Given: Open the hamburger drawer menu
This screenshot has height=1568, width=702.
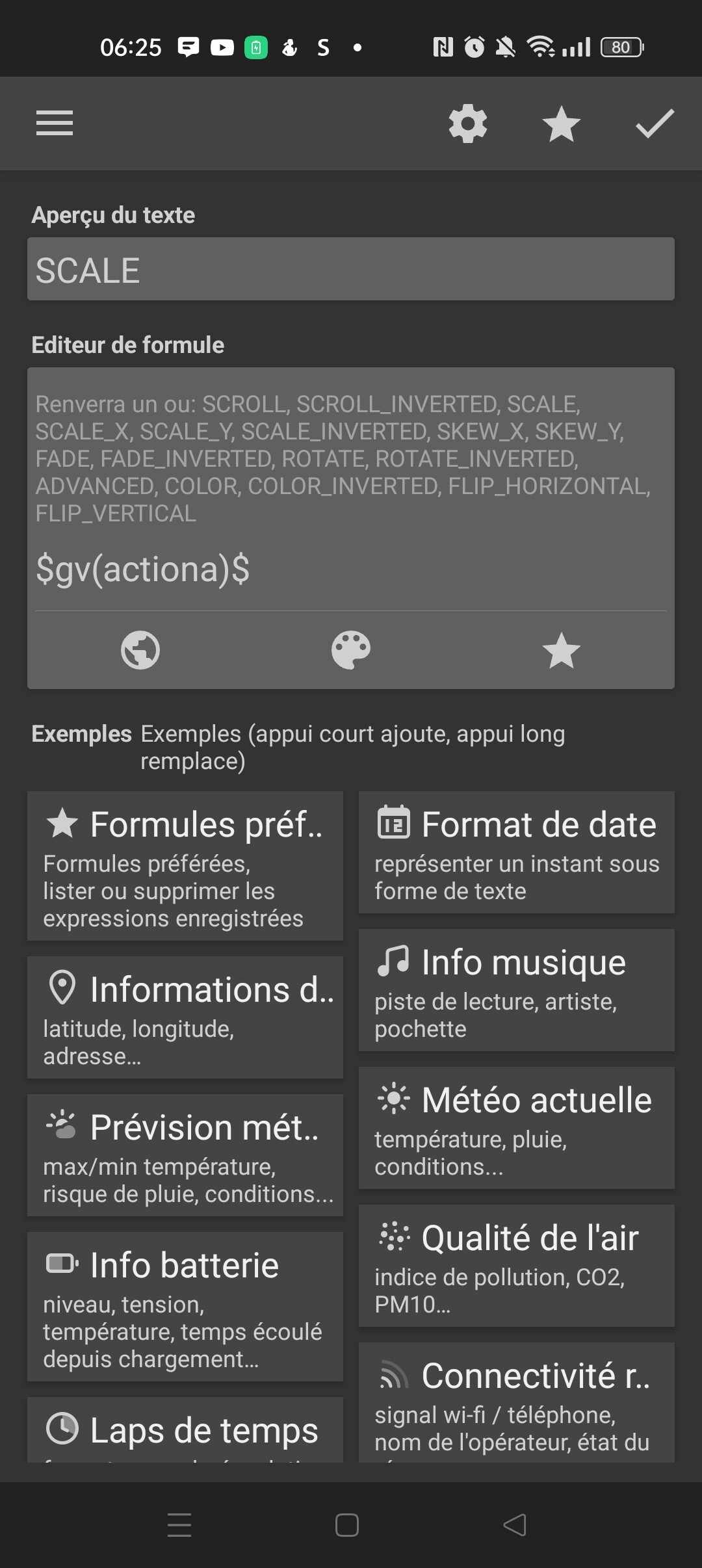Looking at the screenshot, I should tap(55, 124).
